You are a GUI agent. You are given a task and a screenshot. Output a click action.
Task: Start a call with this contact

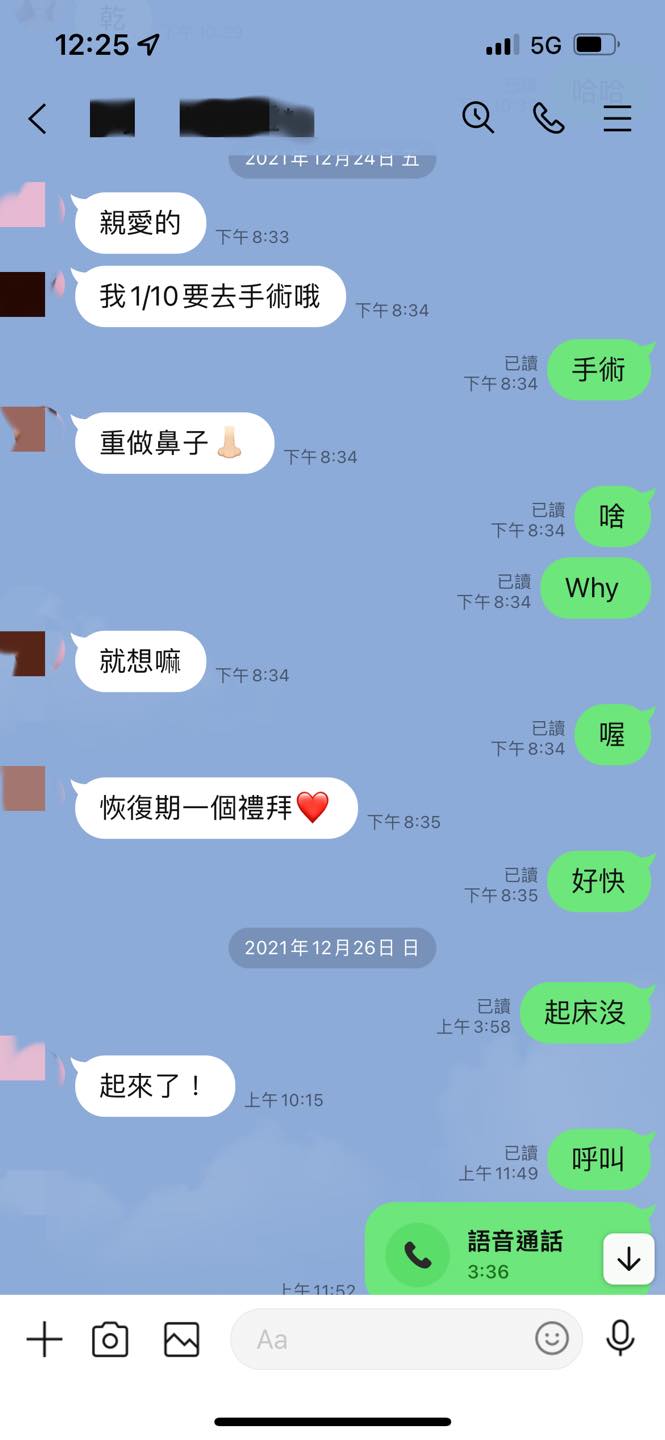point(548,118)
